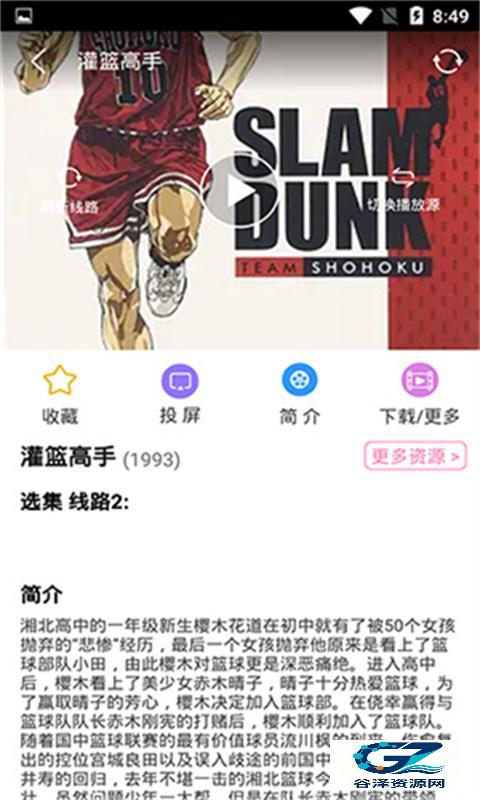Add the show to favorites with 收藏

point(60,395)
